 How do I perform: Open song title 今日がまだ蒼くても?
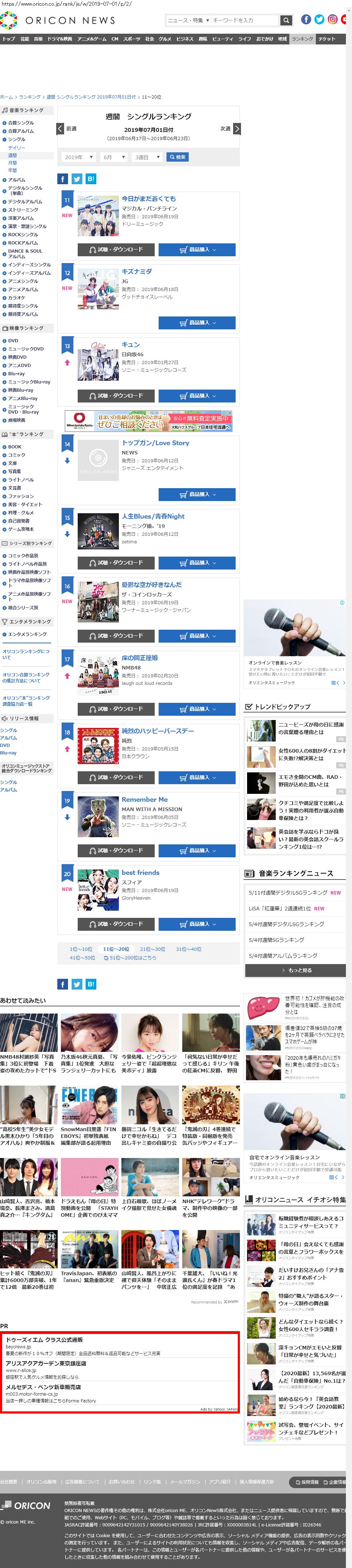148,199
